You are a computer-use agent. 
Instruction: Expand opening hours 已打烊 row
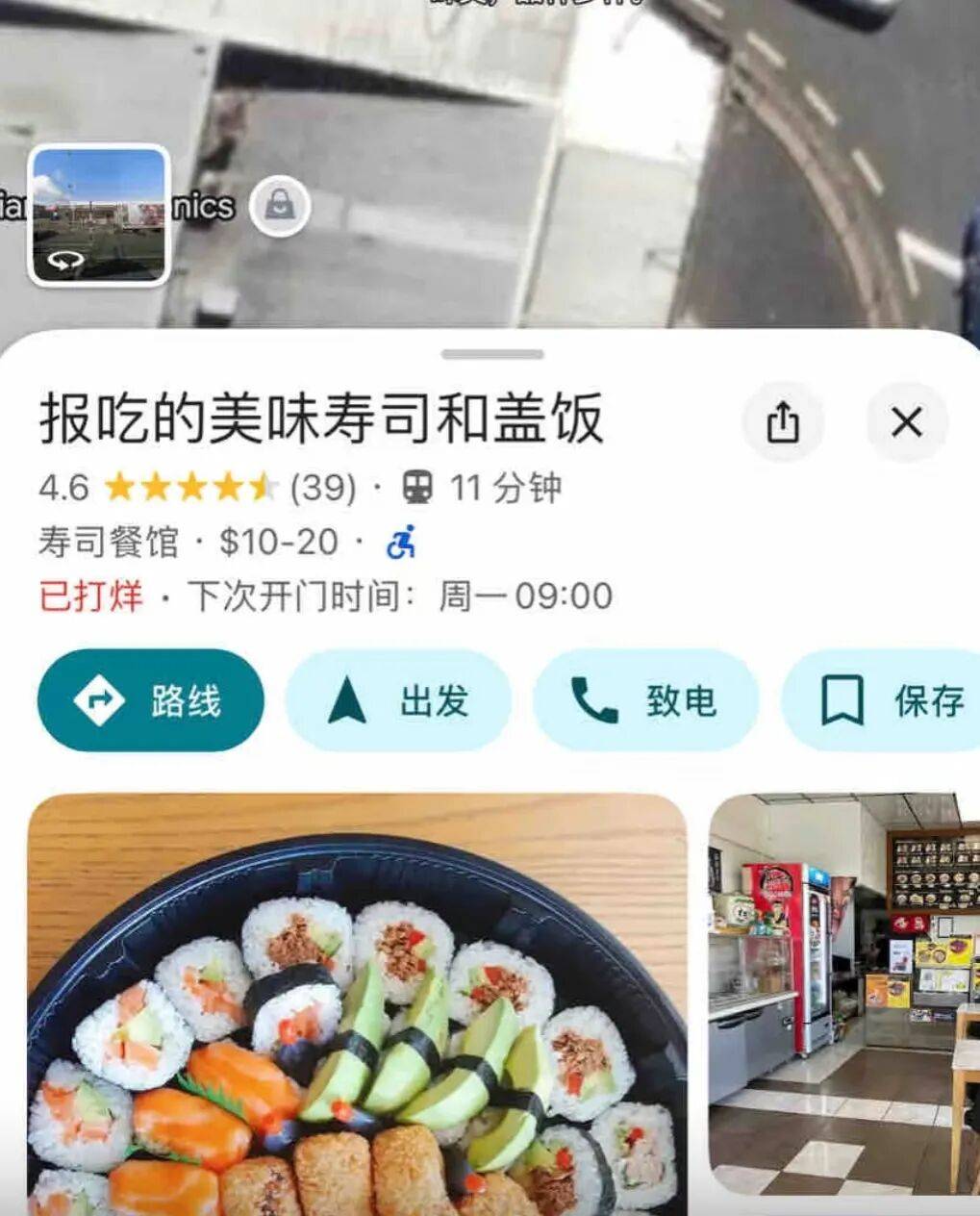[325, 596]
